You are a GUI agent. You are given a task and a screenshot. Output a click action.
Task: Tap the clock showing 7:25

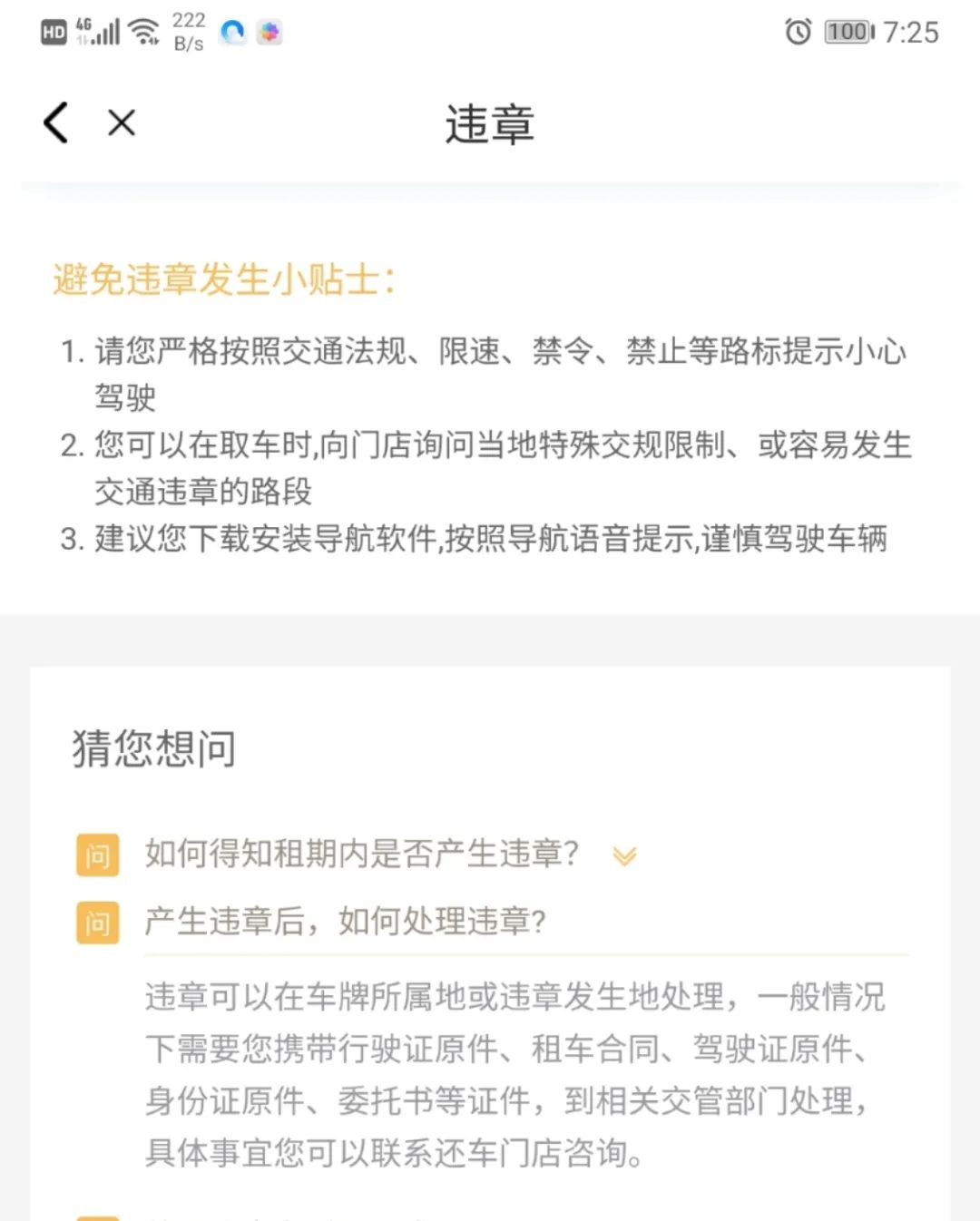(910, 33)
